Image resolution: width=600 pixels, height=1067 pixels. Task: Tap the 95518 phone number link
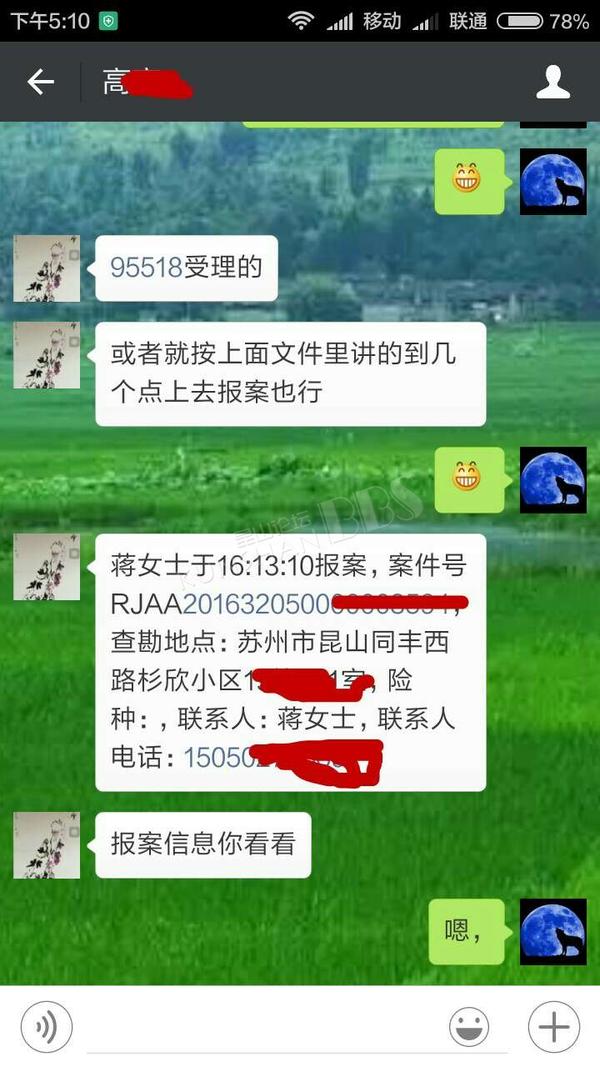146,267
